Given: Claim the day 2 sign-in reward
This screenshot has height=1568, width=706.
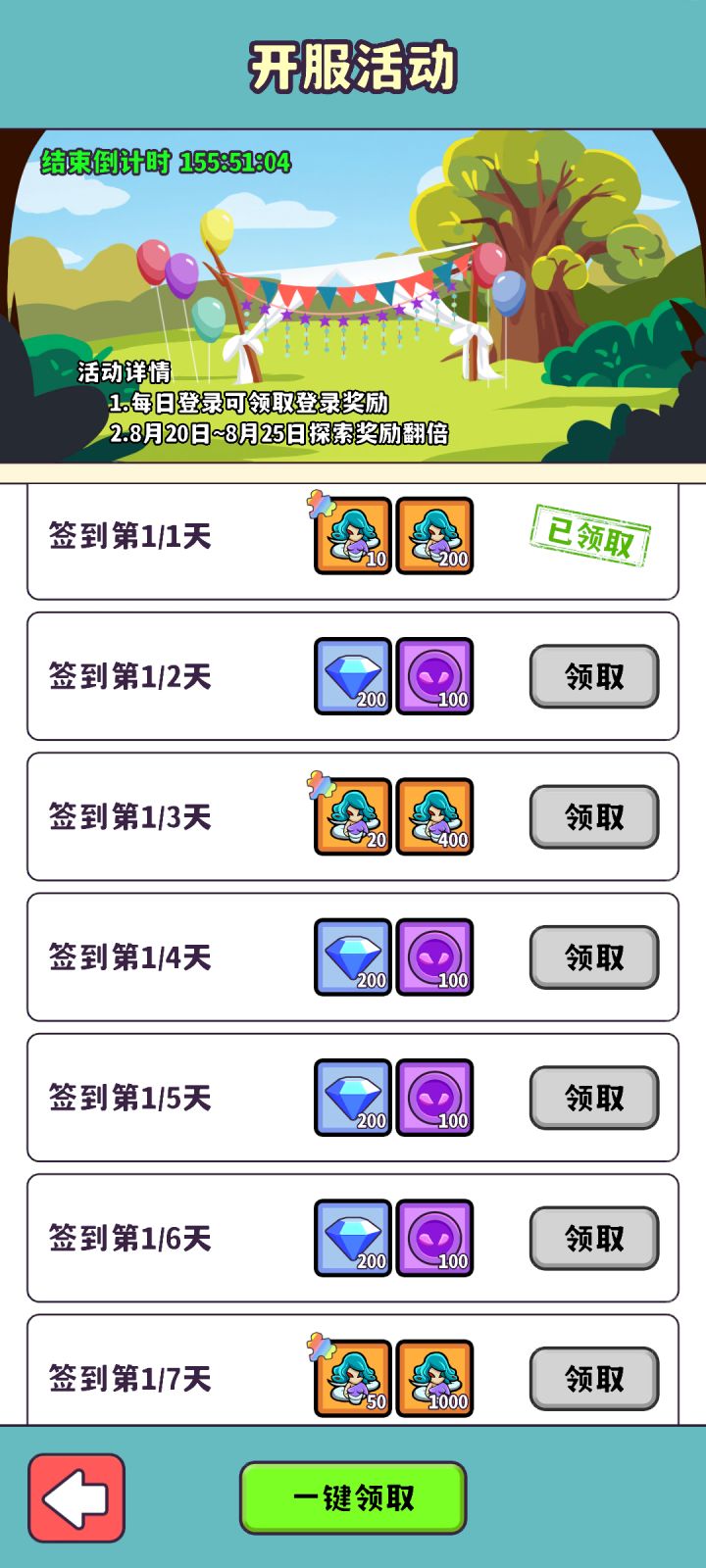Looking at the screenshot, I should coord(592,677).
